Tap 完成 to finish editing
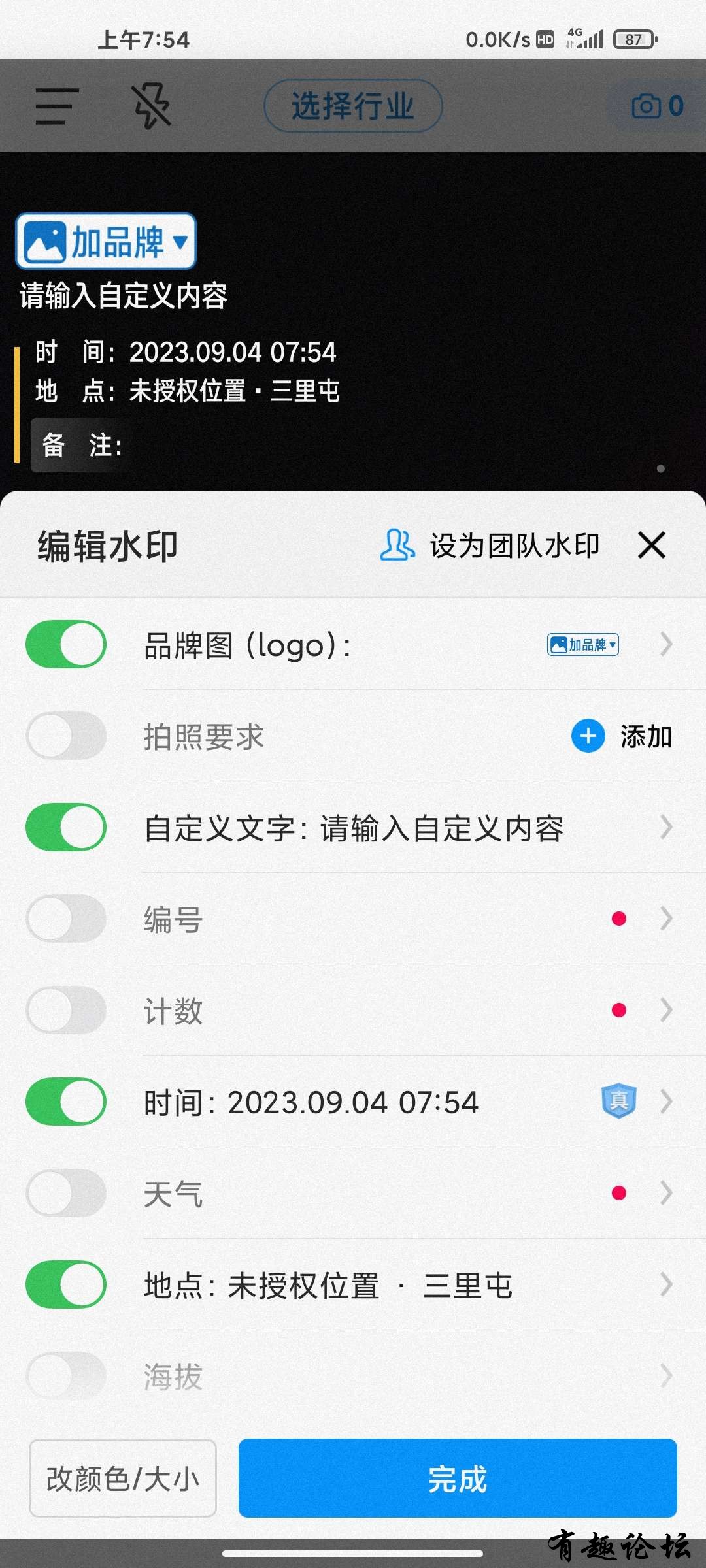The height and width of the screenshot is (1568, 706). coord(458,1478)
